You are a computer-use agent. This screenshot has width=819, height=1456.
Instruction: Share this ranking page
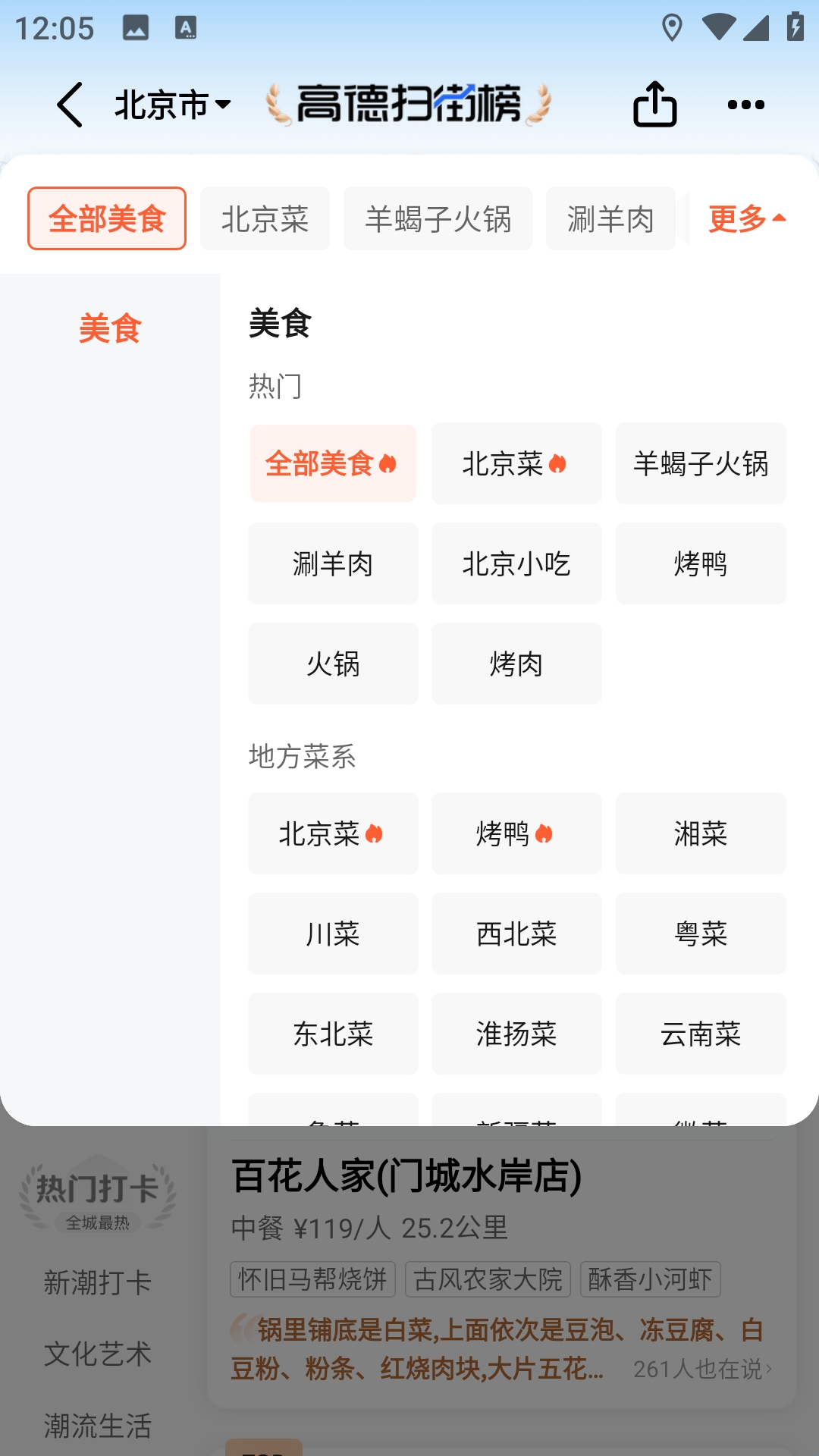(x=655, y=104)
